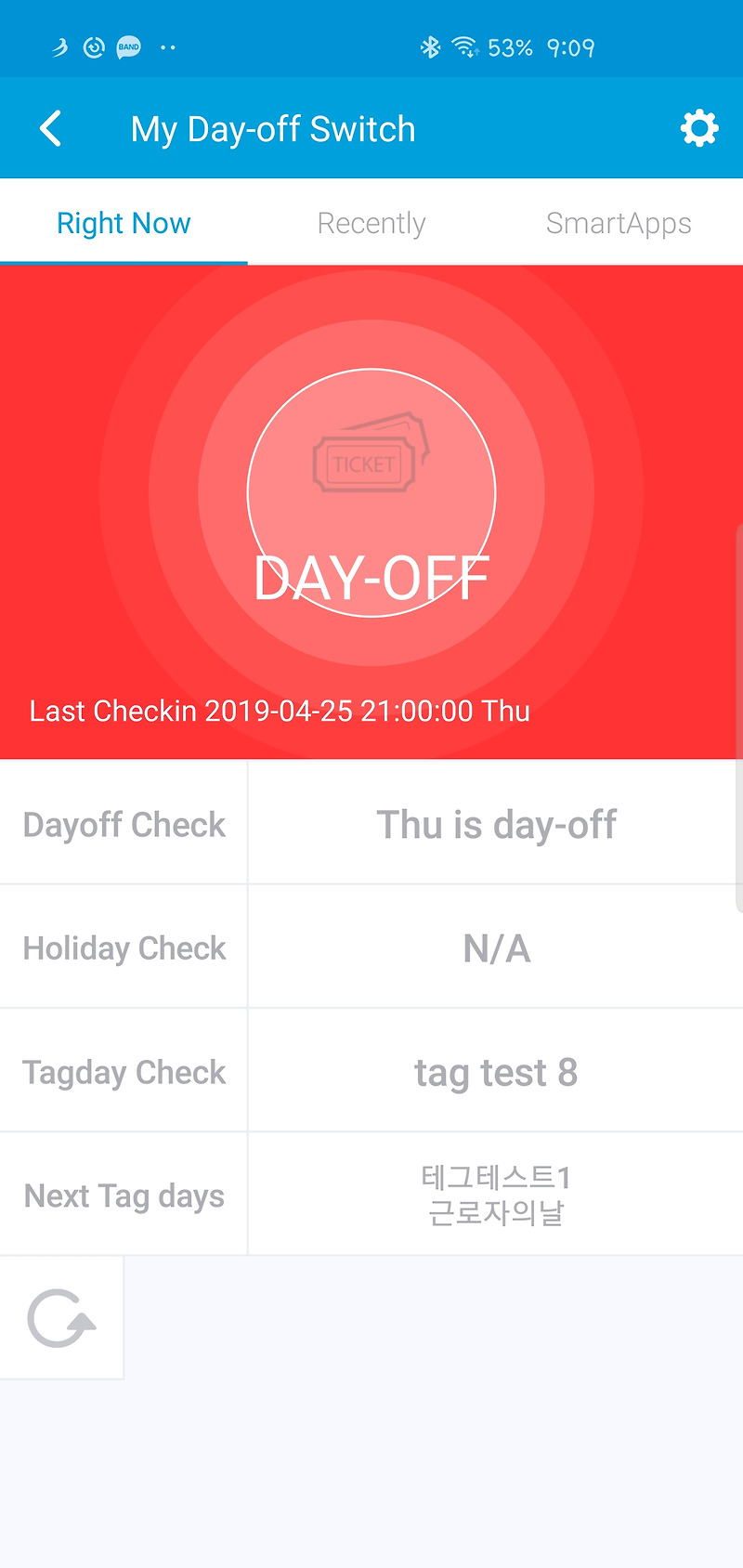743x1568 pixels.
Task: Switch to the Recently tab
Action: coord(371,222)
